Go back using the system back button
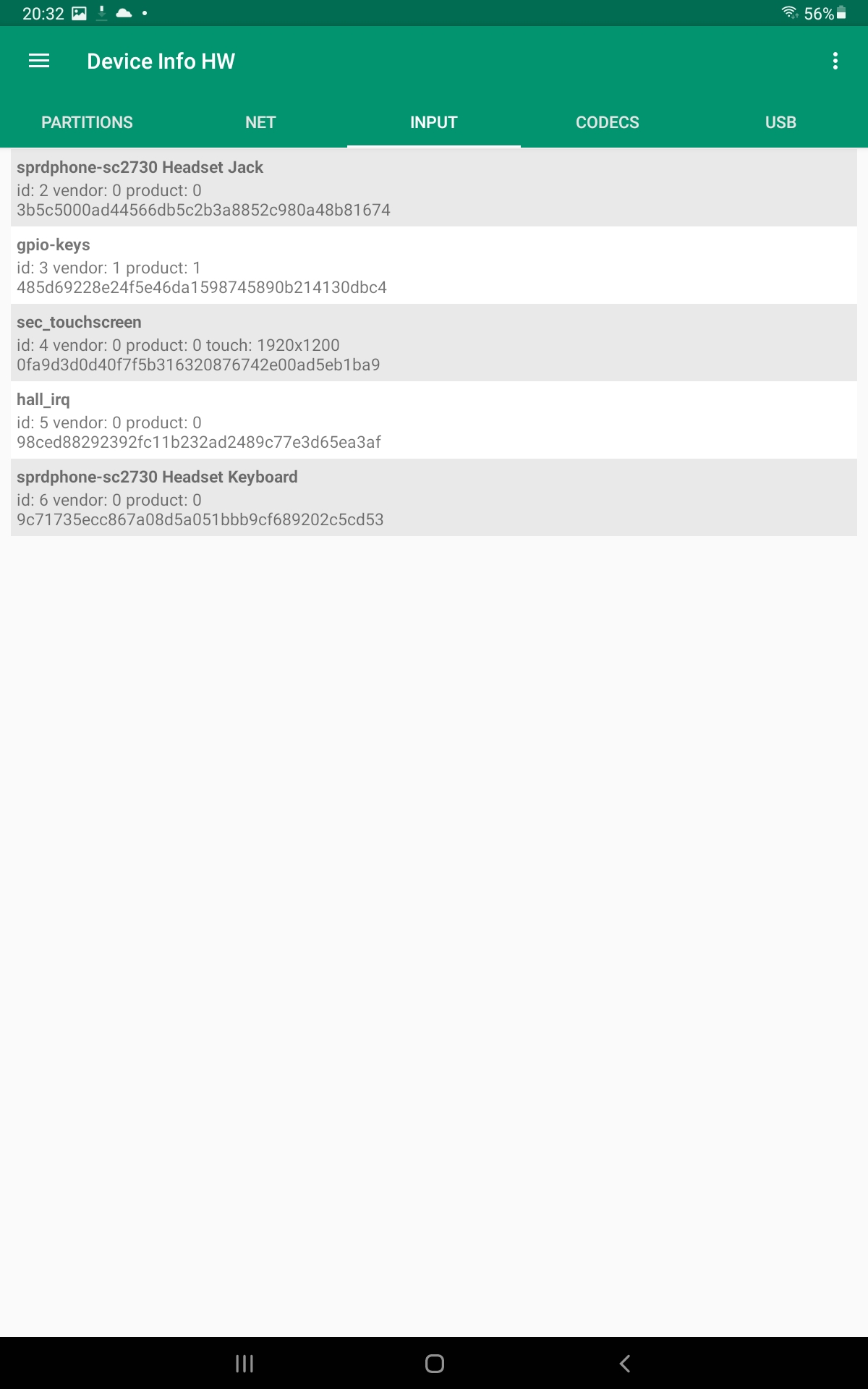 click(625, 1364)
